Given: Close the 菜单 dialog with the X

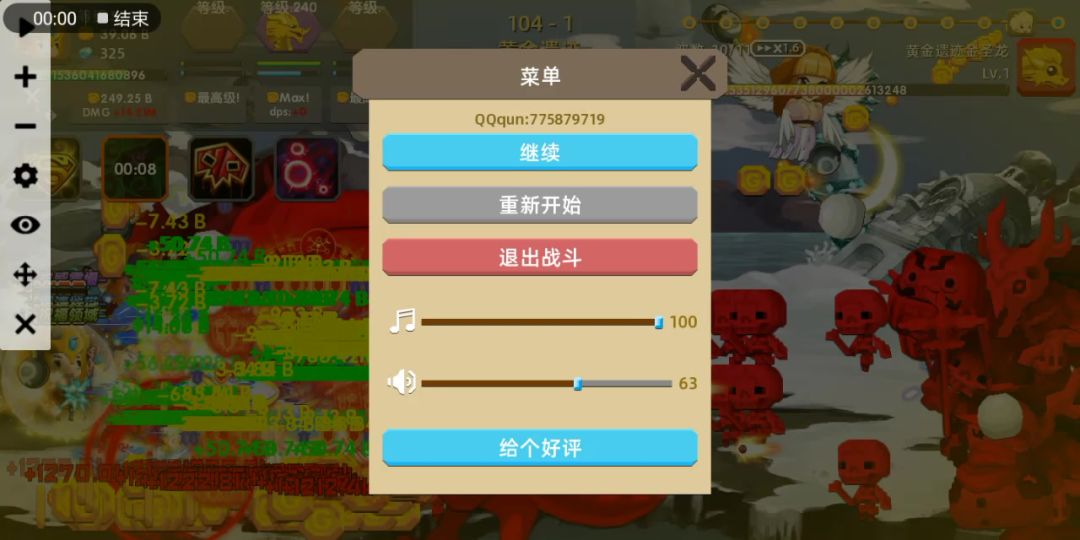Looking at the screenshot, I should click(x=697, y=74).
